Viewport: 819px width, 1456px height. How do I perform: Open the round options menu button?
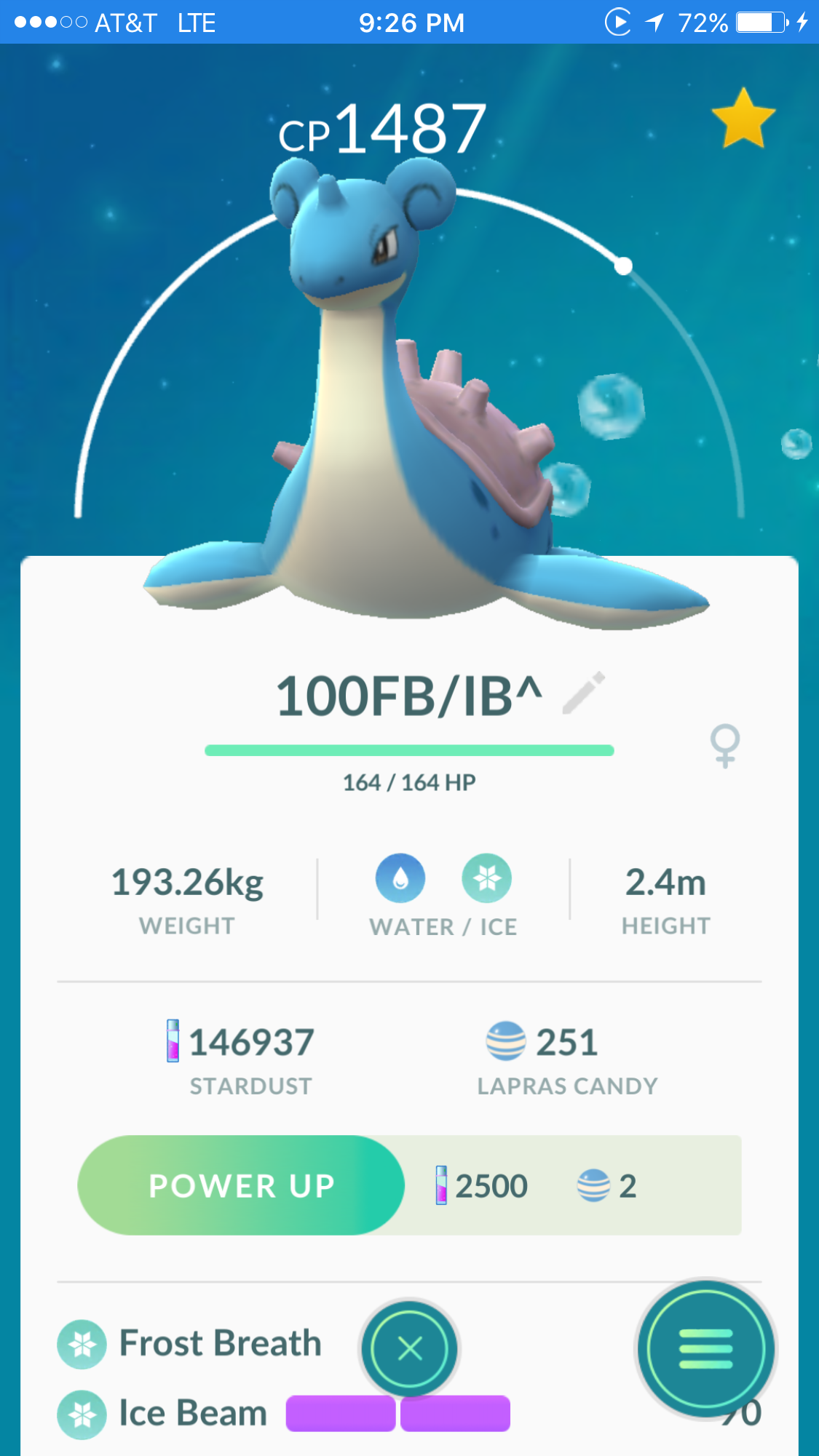[705, 1349]
